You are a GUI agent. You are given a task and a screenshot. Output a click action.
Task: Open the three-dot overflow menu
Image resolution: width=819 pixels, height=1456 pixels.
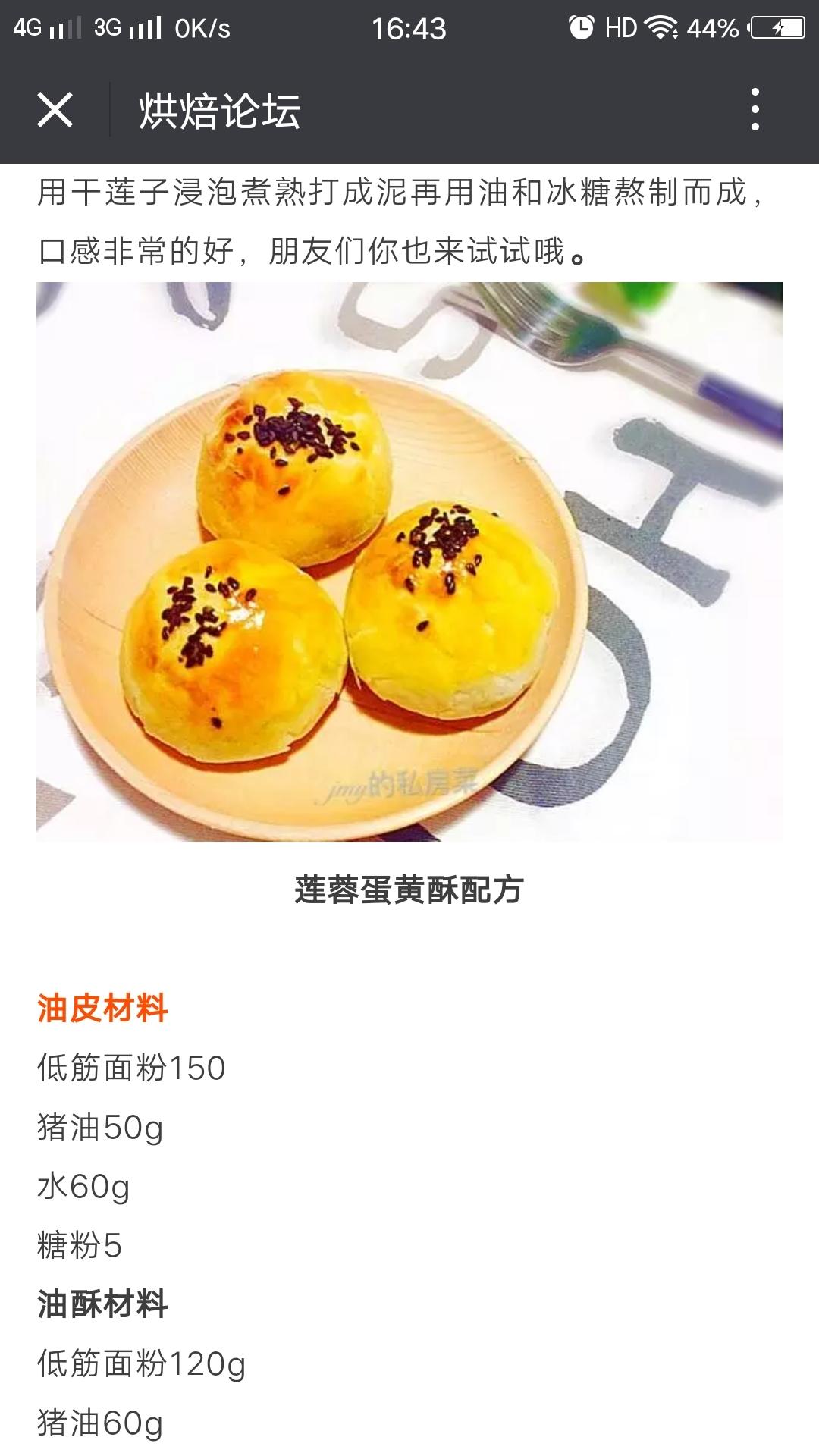pos(755,110)
